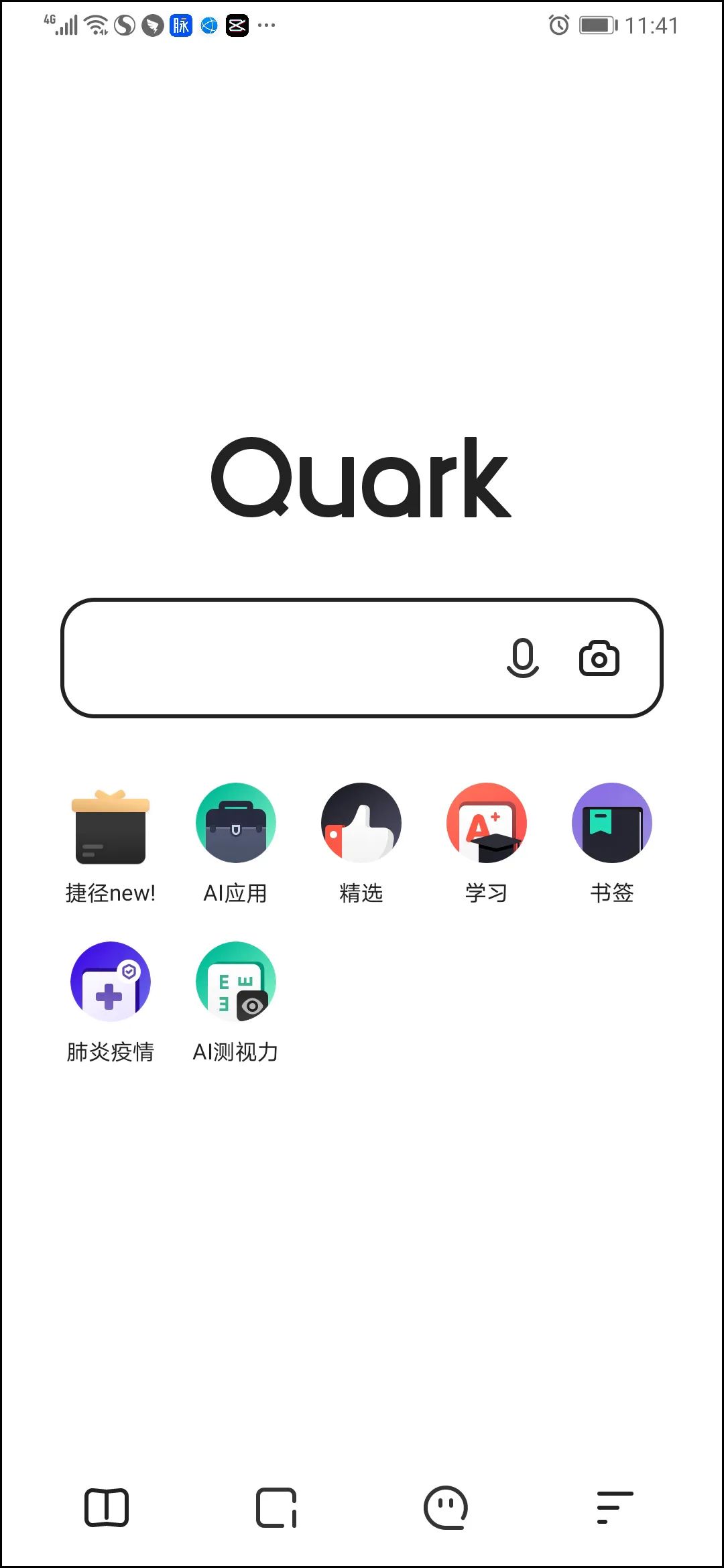Image resolution: width=724 pixels, height=1568 pixels.
Task: Tap the search box below the Quark logo
Action: click(362, 658)
